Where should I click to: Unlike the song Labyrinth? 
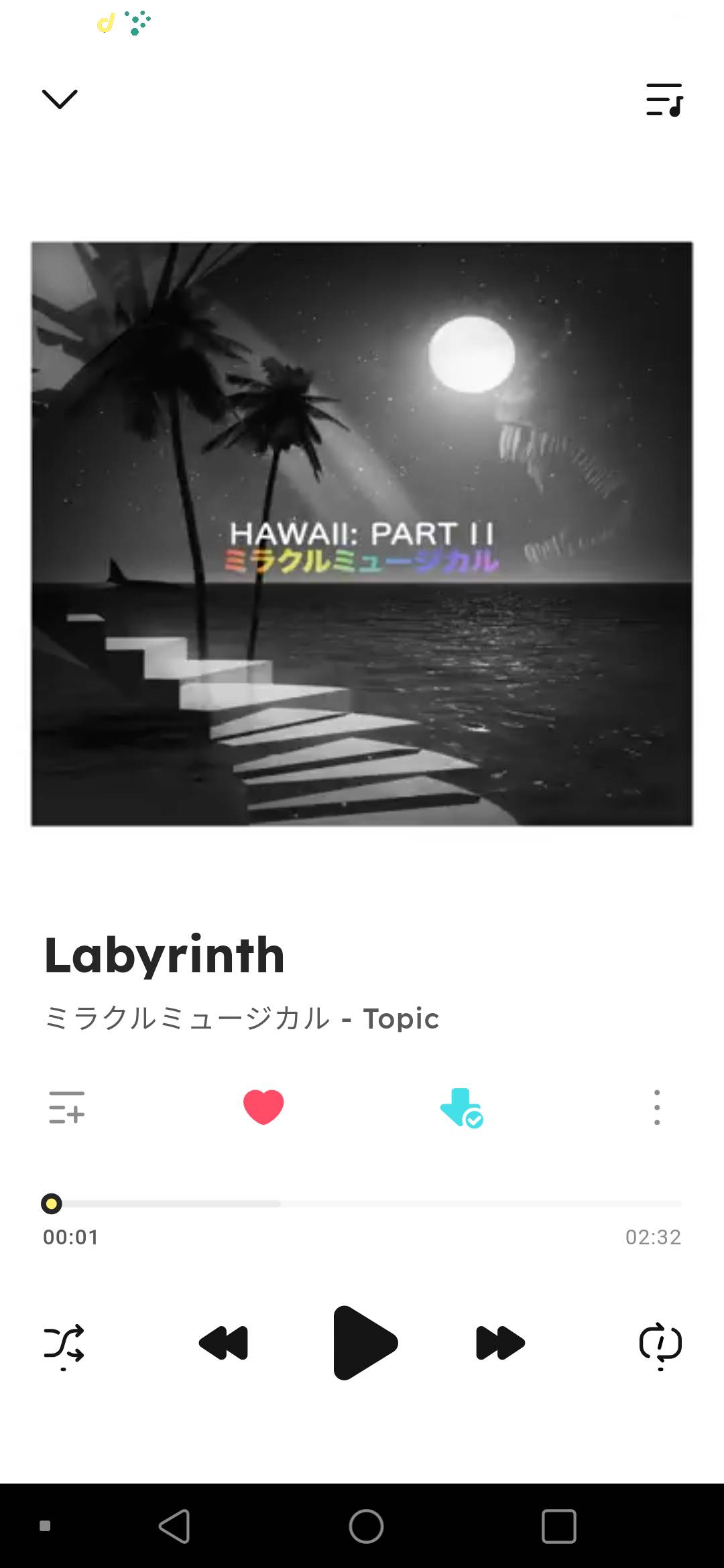[x=263, y=1107]
